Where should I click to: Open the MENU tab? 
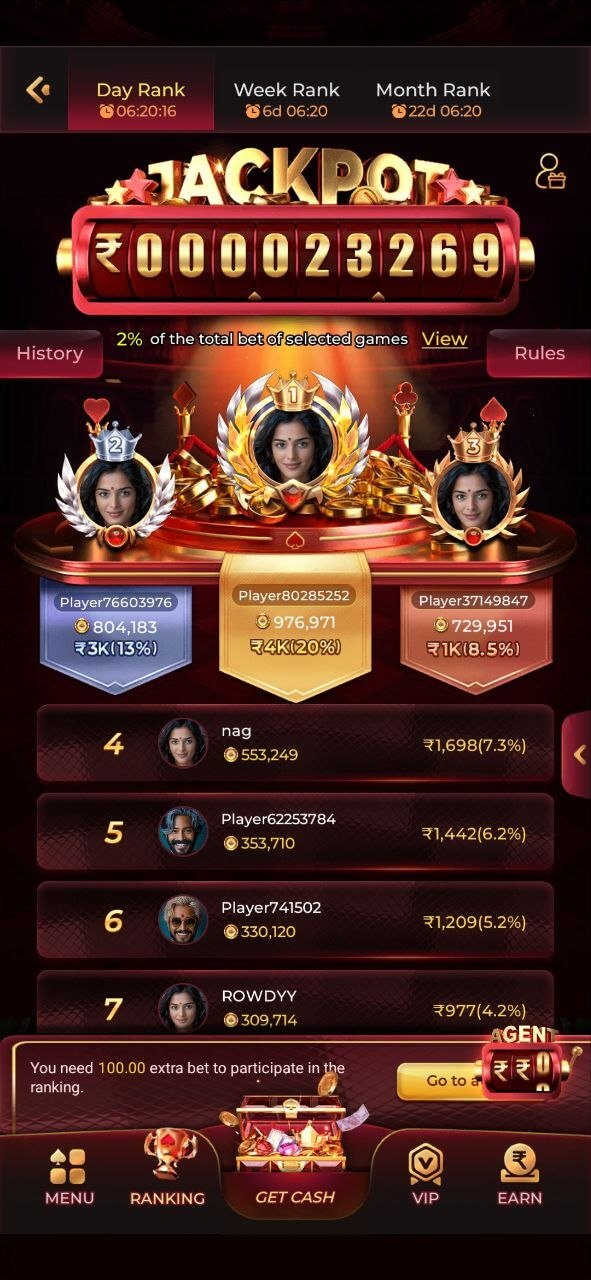(69, 1176)
